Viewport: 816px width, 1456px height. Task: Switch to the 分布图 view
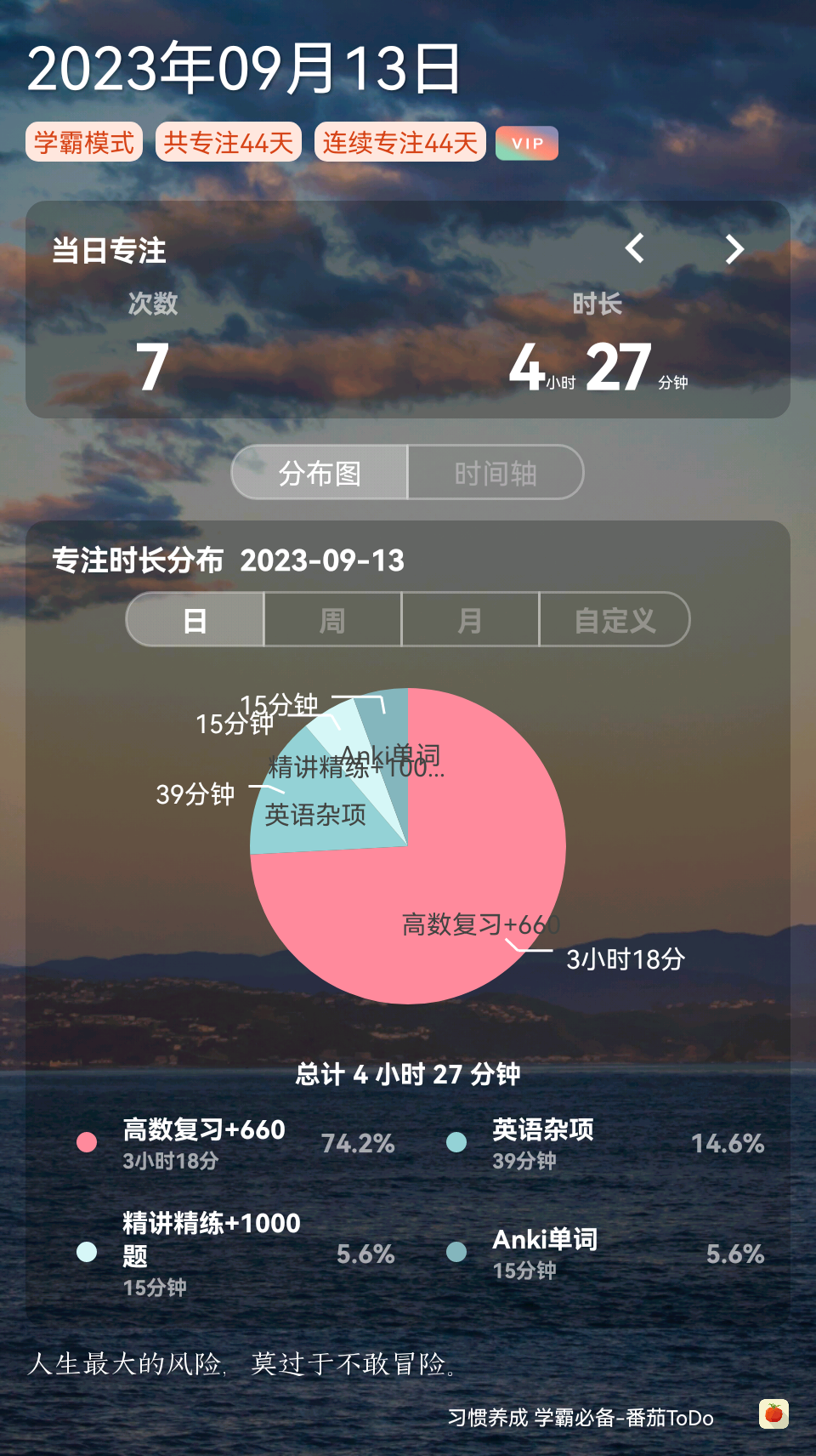point(320,473)
